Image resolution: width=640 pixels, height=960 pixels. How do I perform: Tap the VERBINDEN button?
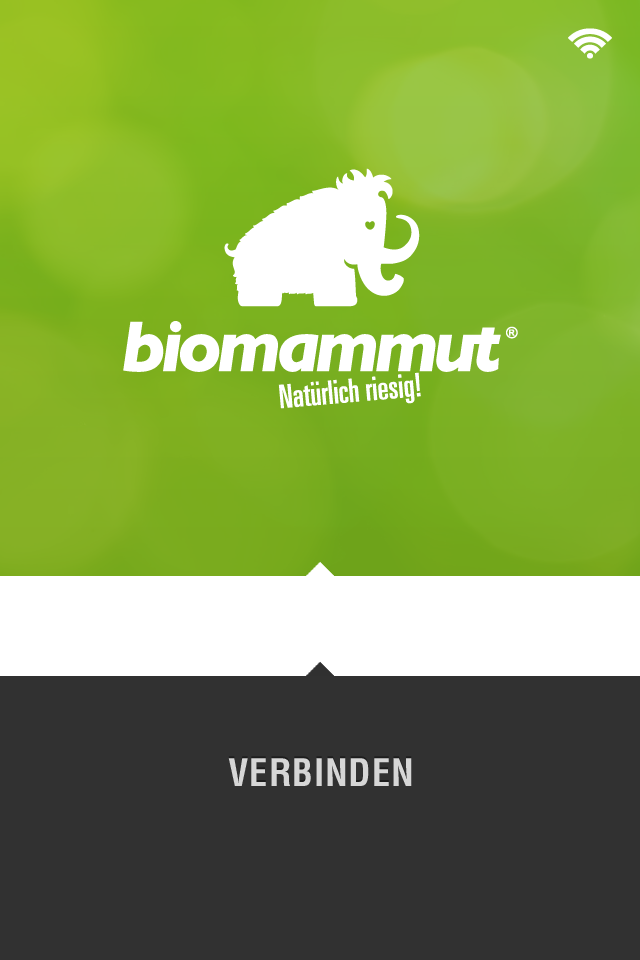(x=320, y=773)
